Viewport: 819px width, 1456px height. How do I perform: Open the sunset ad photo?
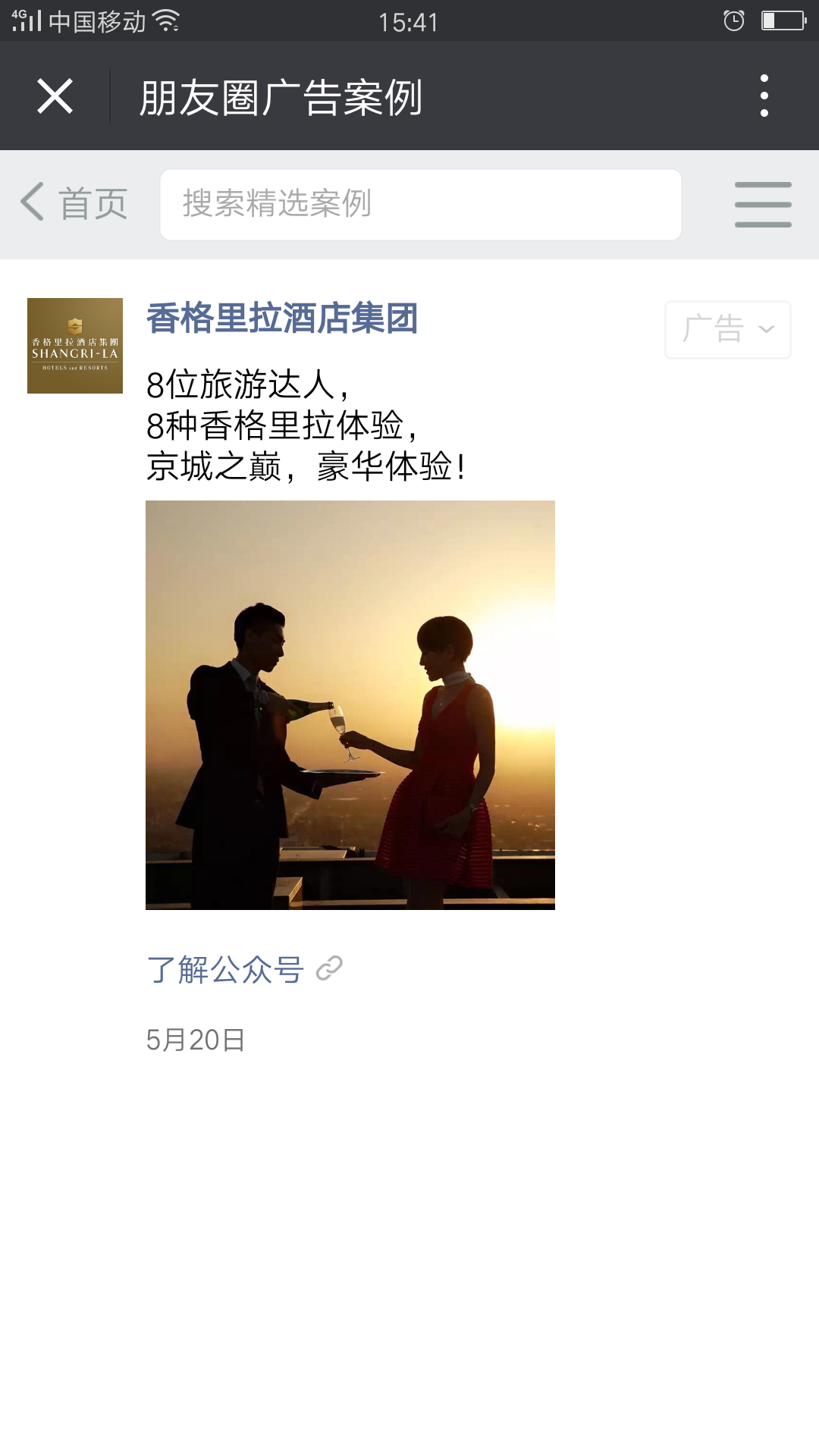pyautogui.click(x=350, y=704)
